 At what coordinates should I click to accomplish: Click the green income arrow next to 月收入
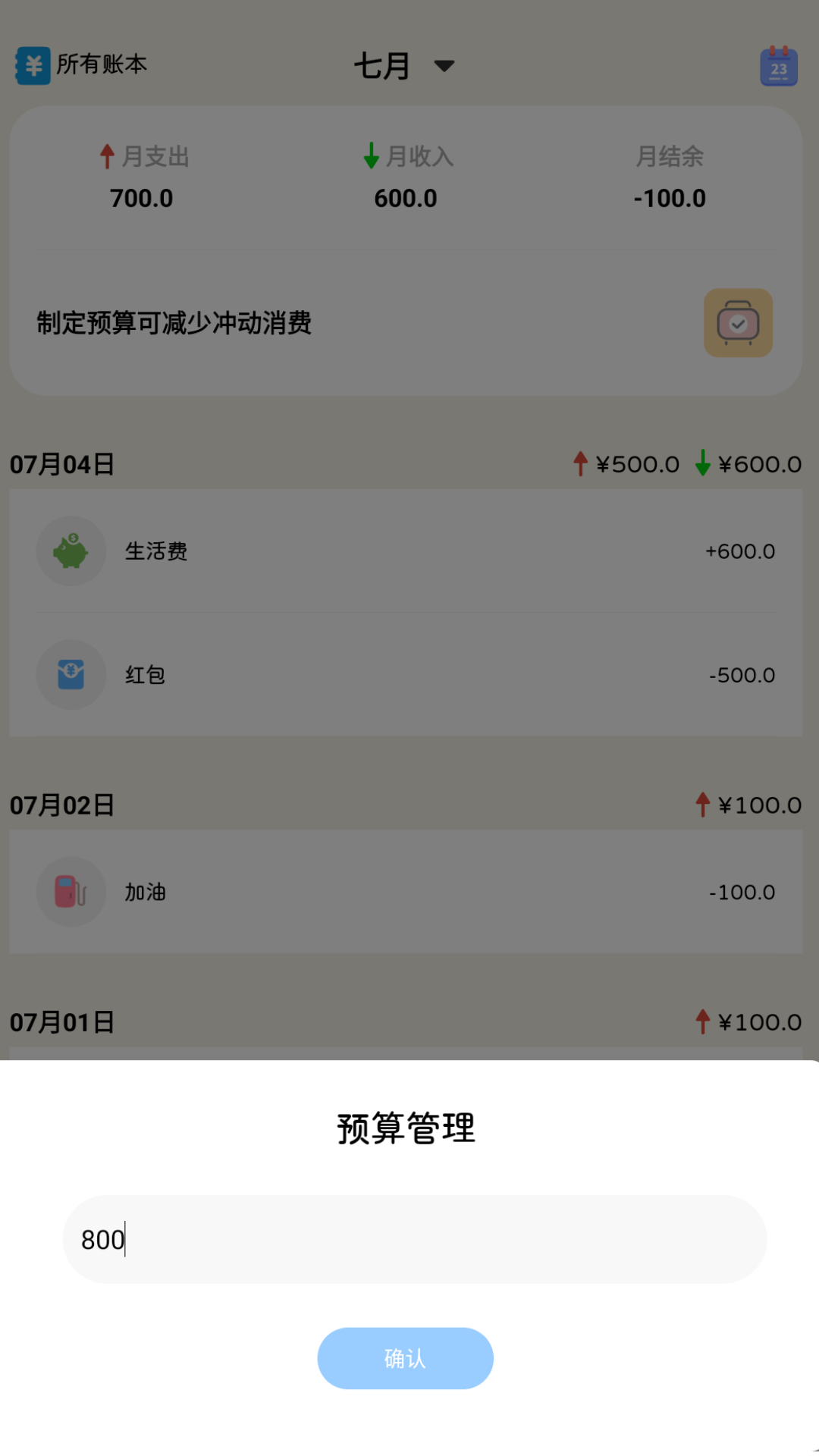click(x=369, y=157)
